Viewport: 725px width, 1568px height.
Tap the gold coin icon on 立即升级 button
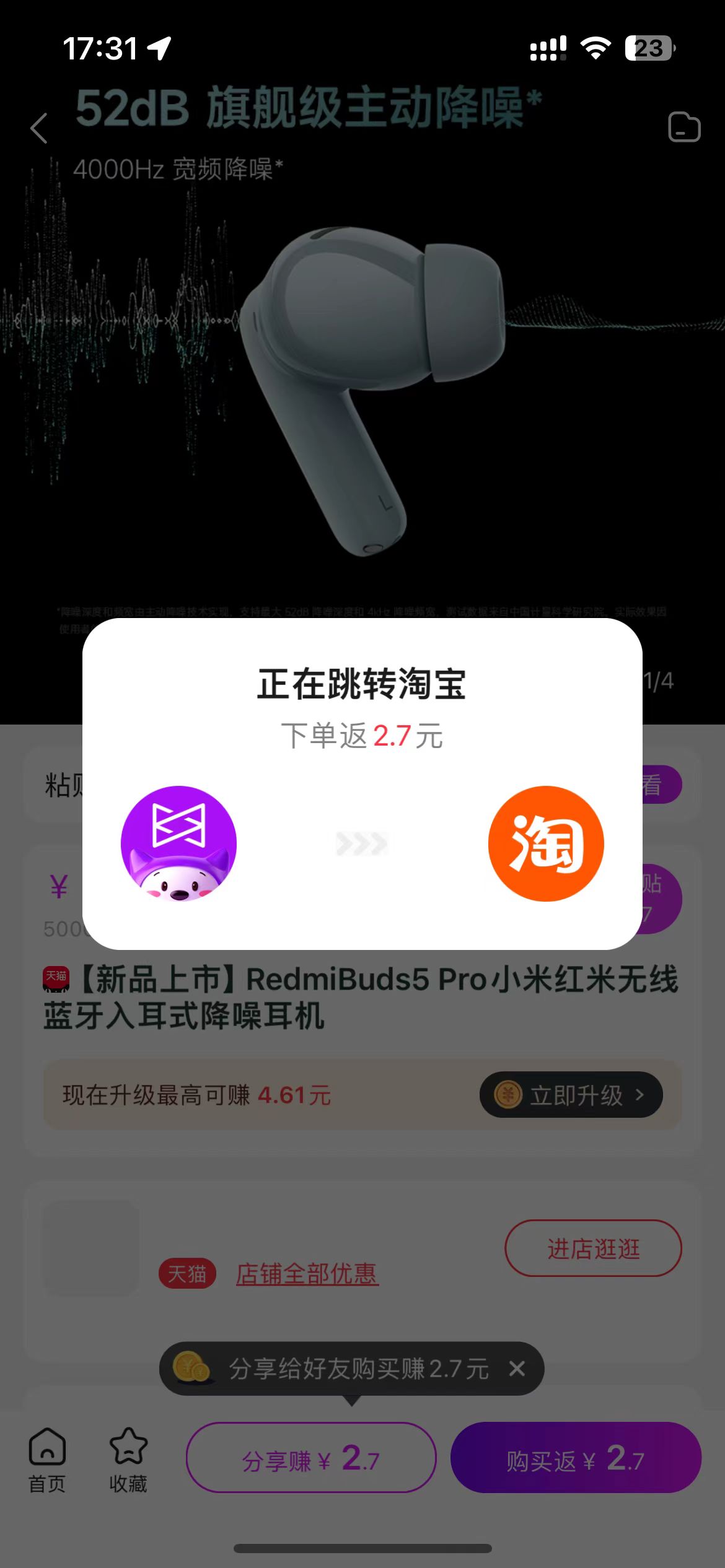click(x=508, y=1094)
